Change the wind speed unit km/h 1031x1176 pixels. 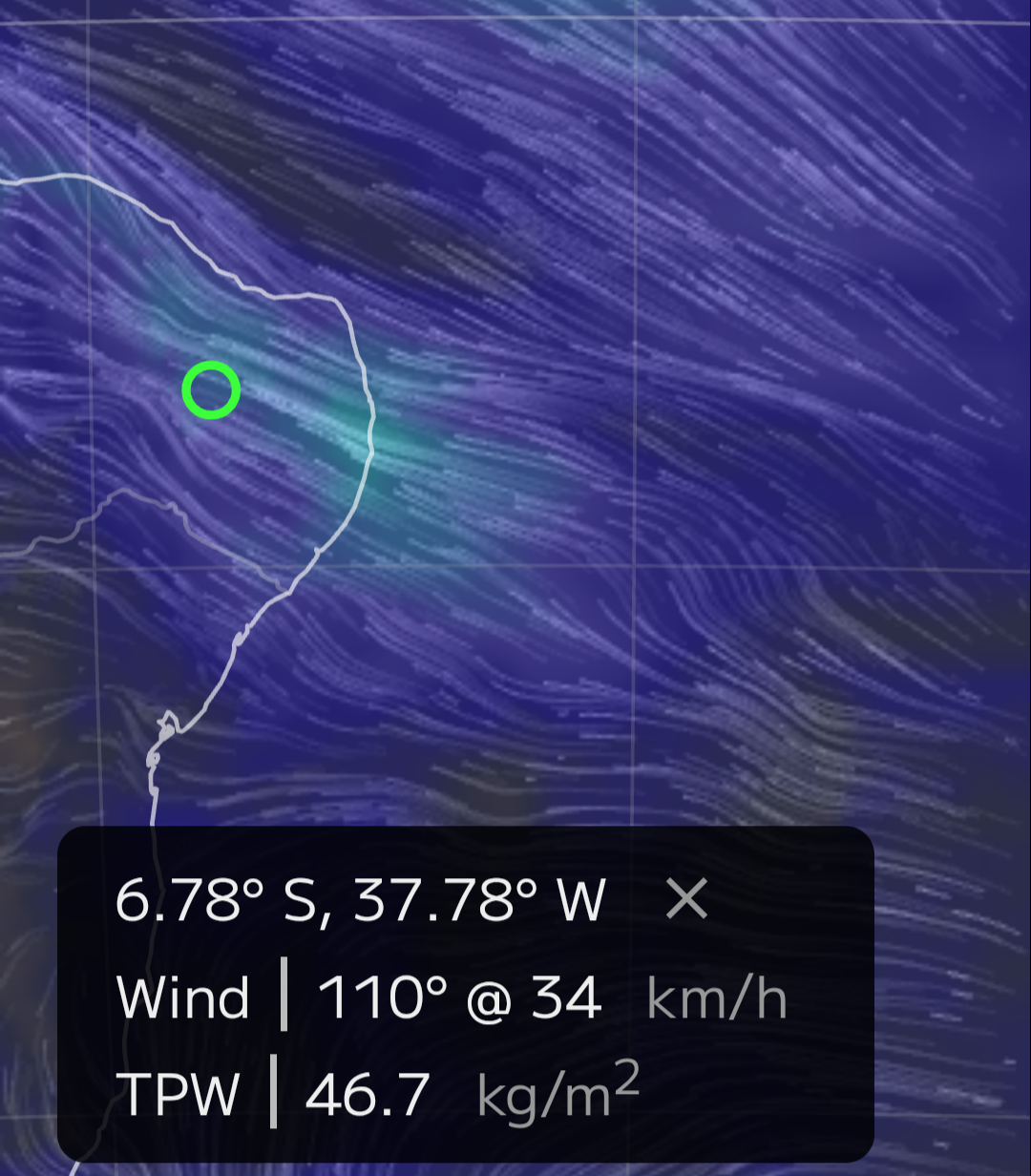[x=716, y=998]
